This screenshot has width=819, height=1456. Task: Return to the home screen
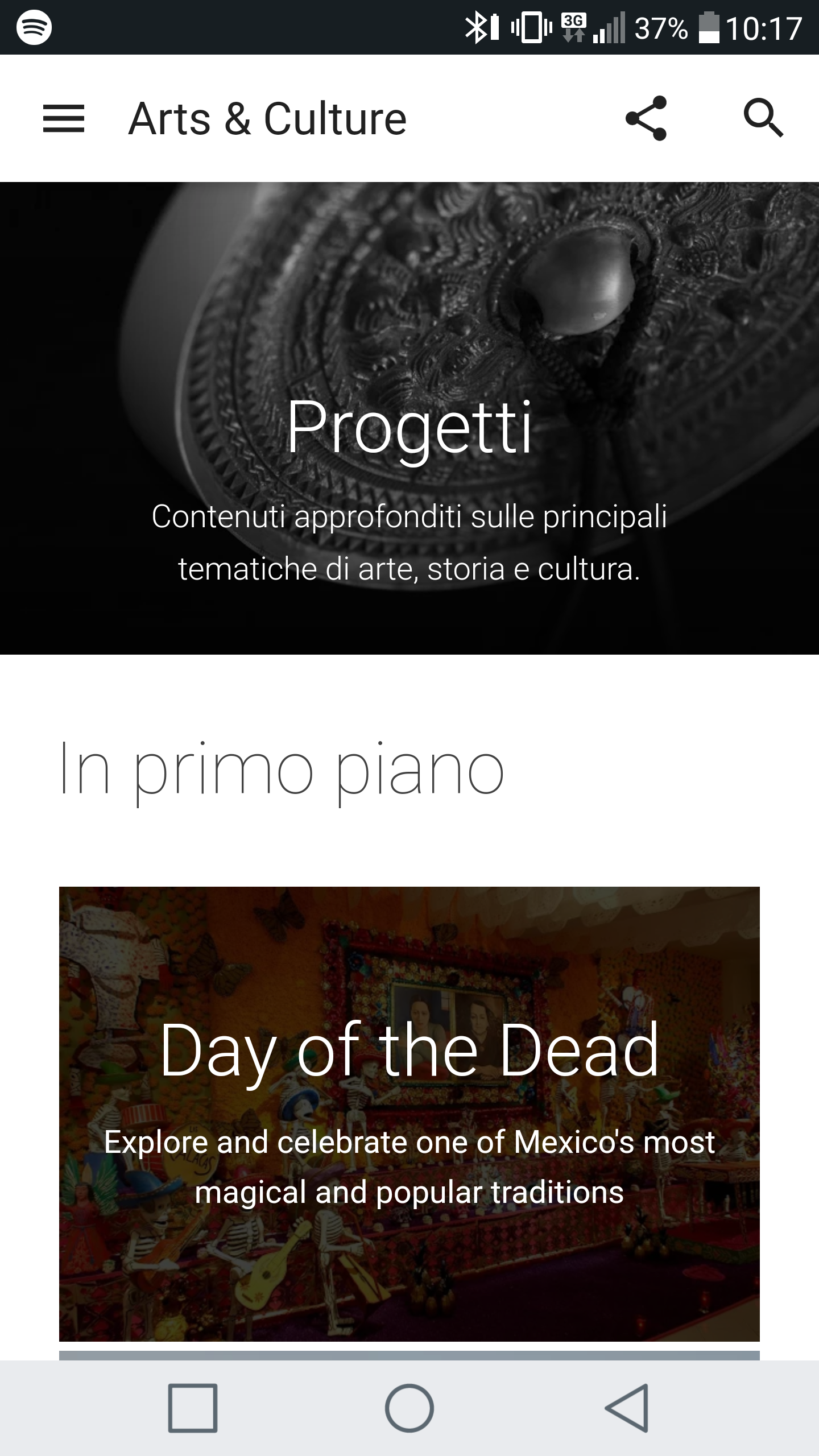pyautogui.click(x=409, y=1408)
